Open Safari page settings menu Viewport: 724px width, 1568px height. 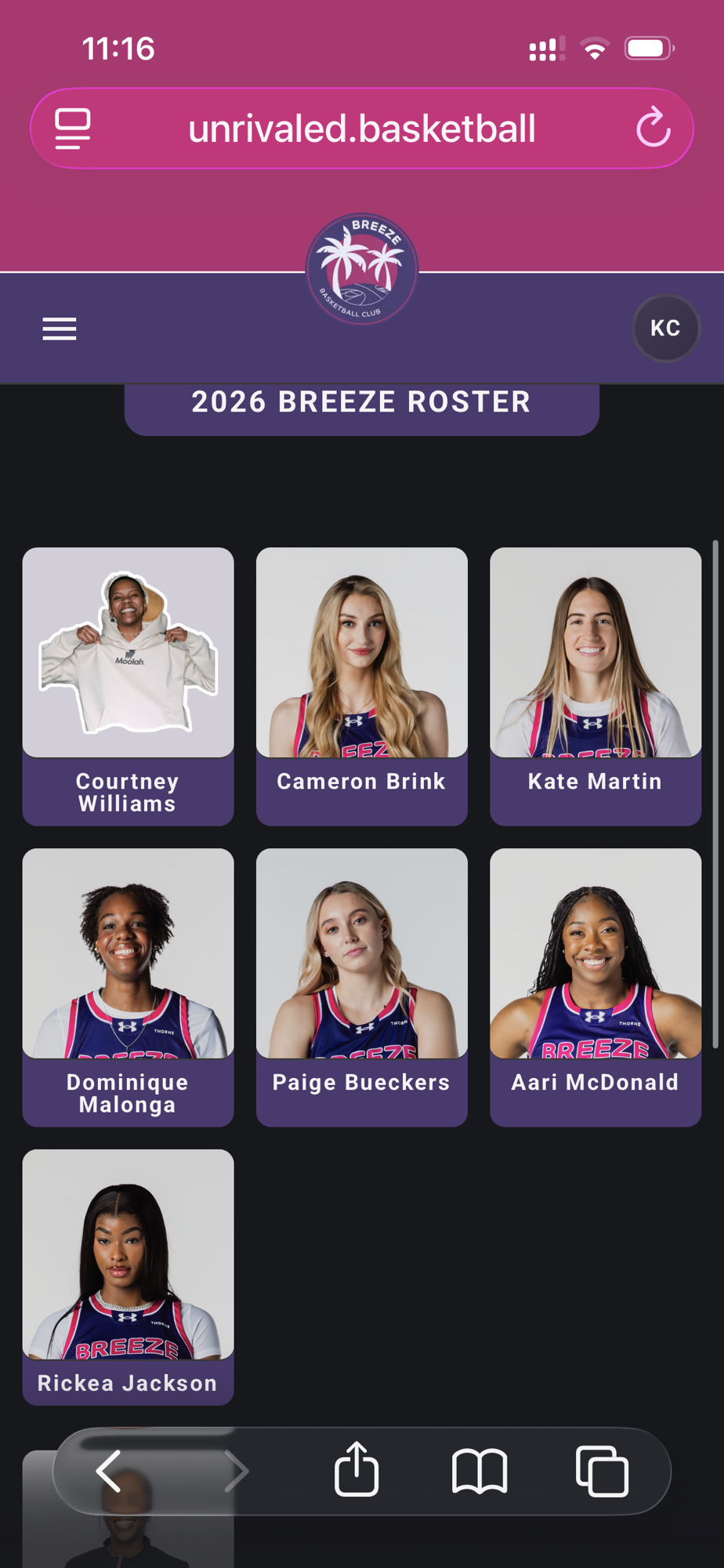73,129
